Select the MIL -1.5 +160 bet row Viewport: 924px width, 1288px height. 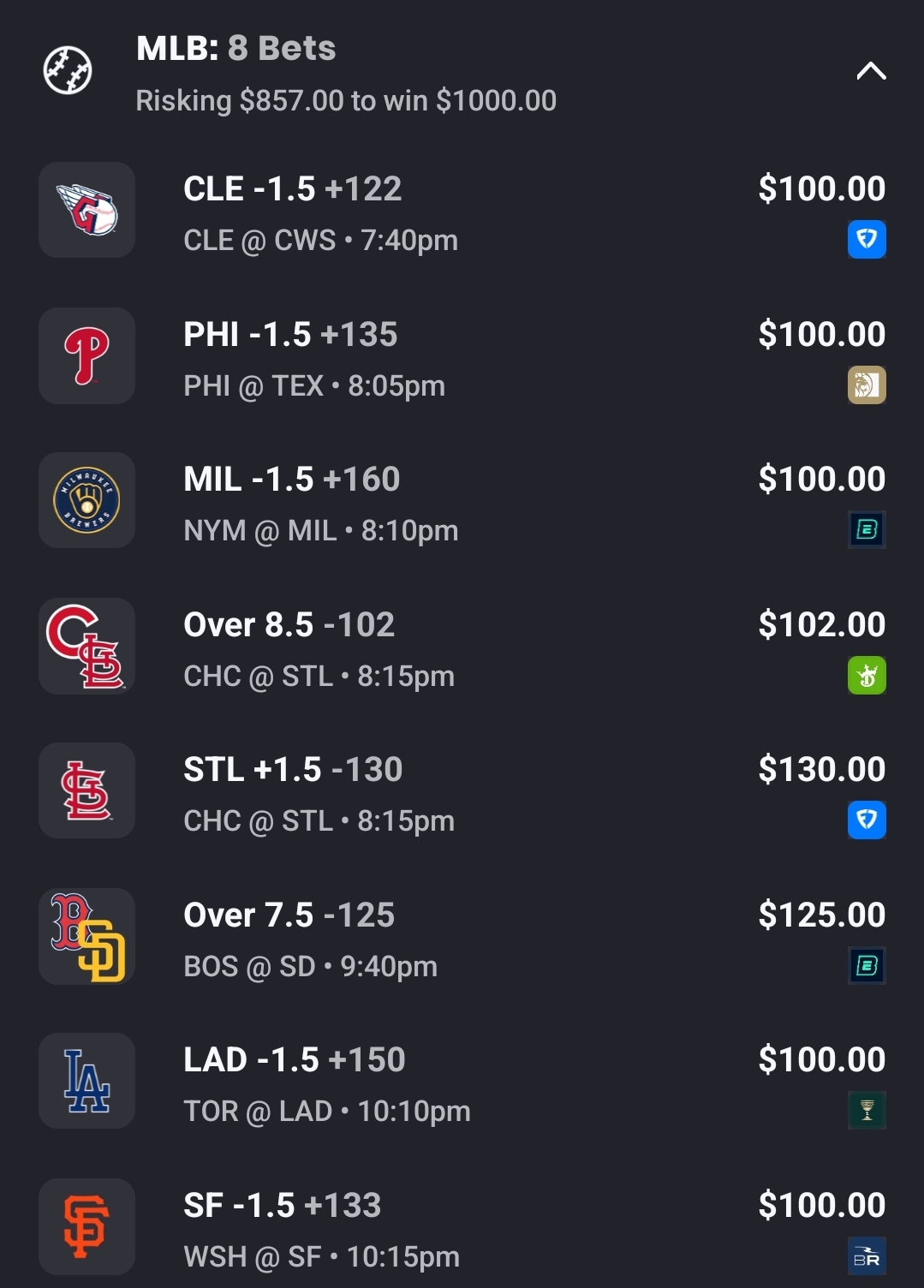(x=291, y=480)
